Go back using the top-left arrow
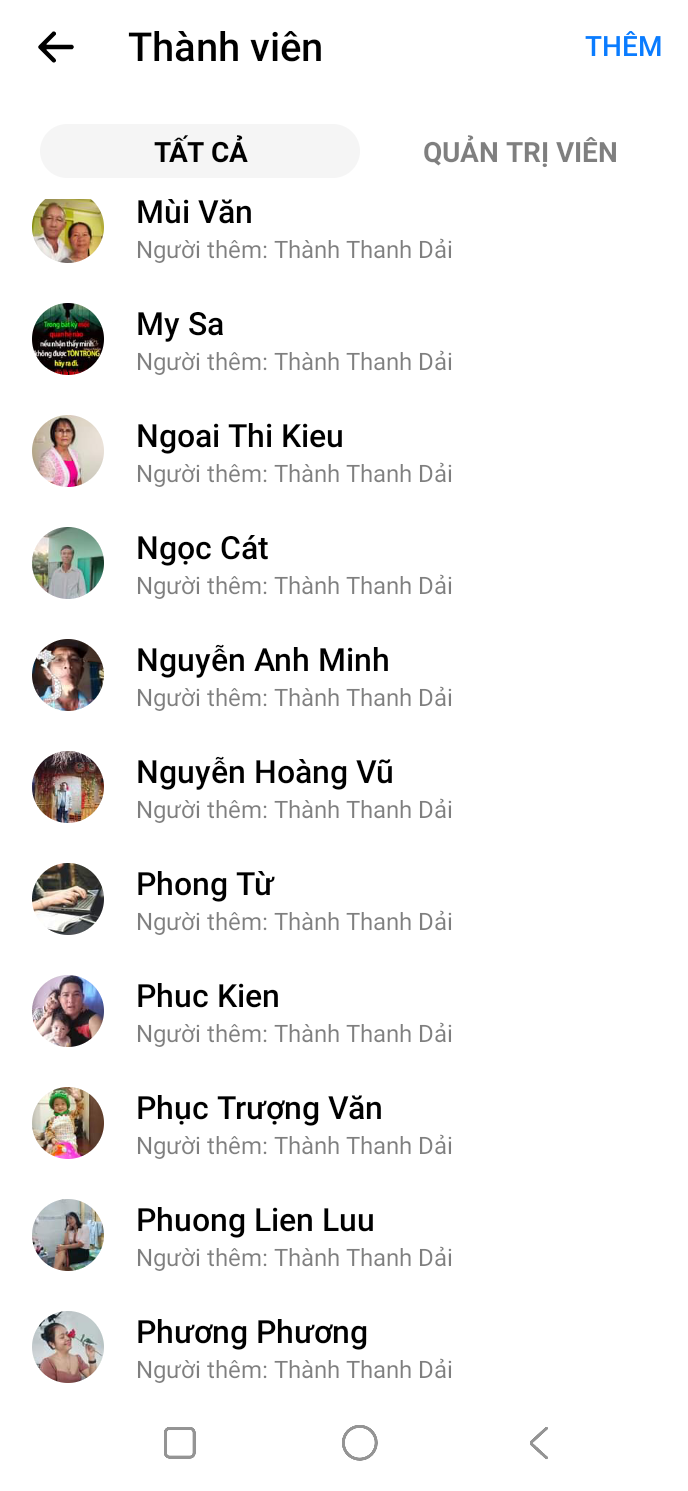This screenshot has width=688, height=1491. click(56, 47)
